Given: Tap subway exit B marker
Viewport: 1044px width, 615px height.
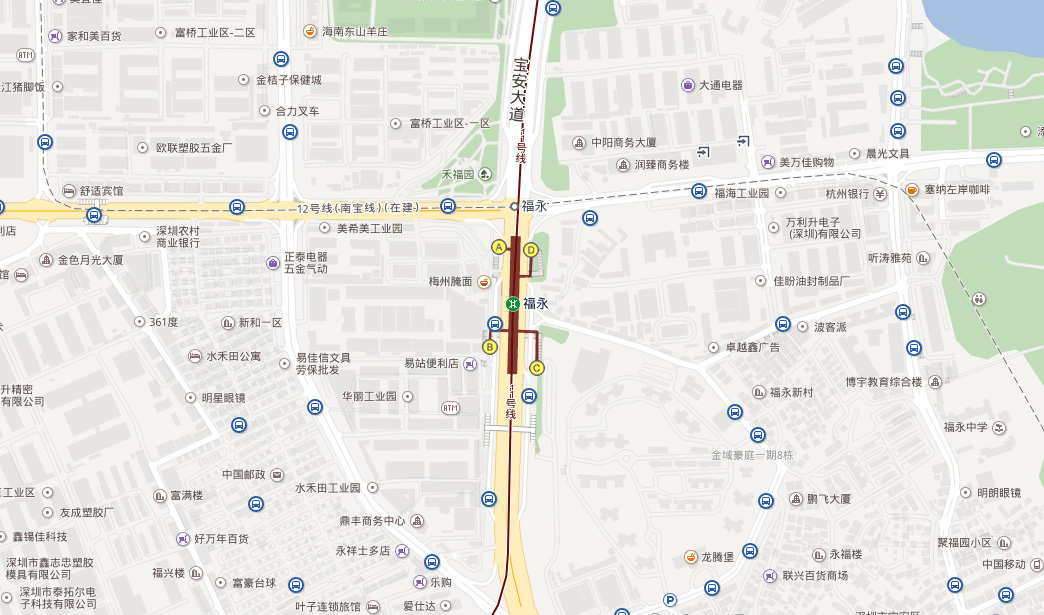Looking at the screenshot, I should pyautogui.click(x=490, y=347).
